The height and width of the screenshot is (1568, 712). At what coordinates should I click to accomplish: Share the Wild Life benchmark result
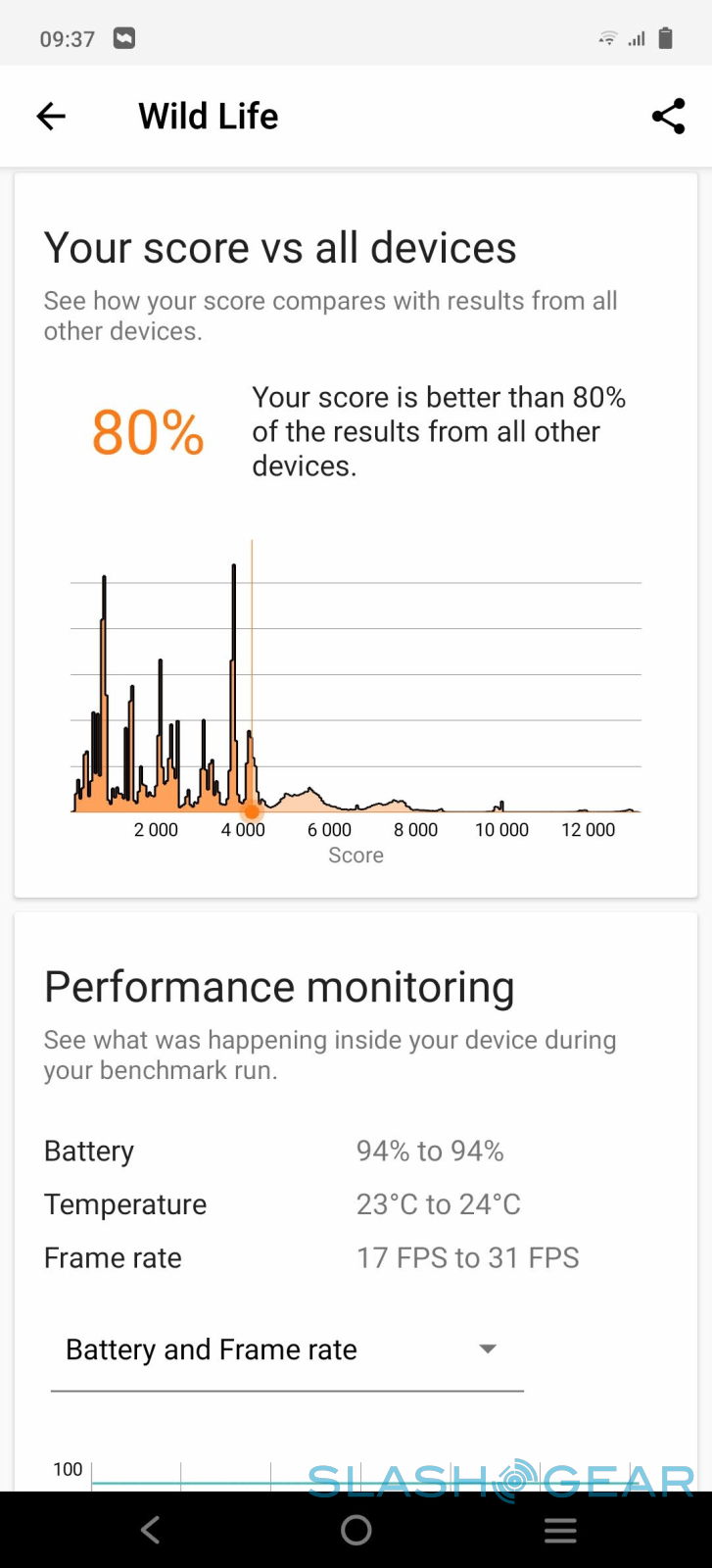point(668,117)
